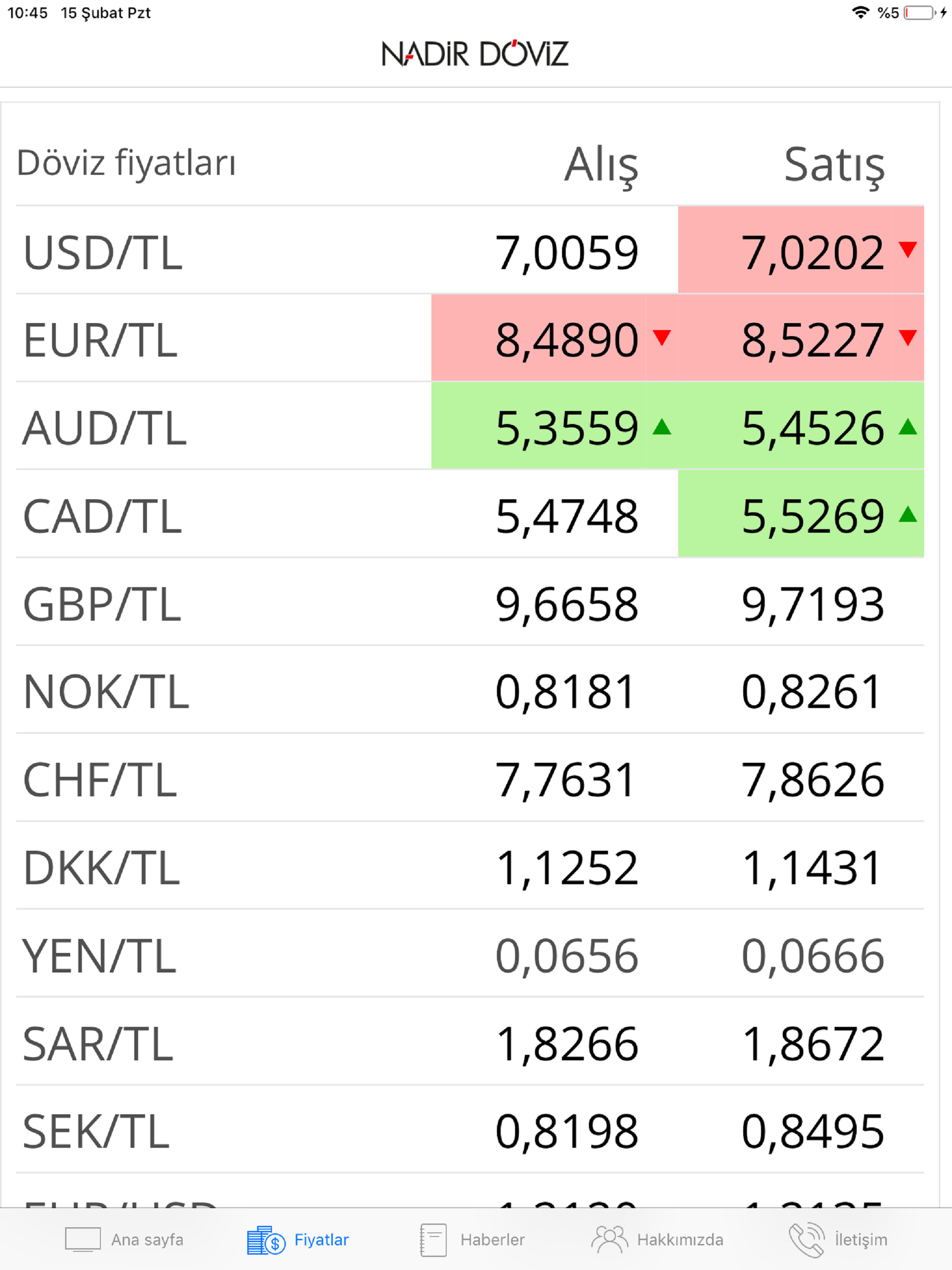Screen dimensions: 952x1270
Task: Tap the green up arrow beside AUD/TL Alış
Action: point(661,427)
